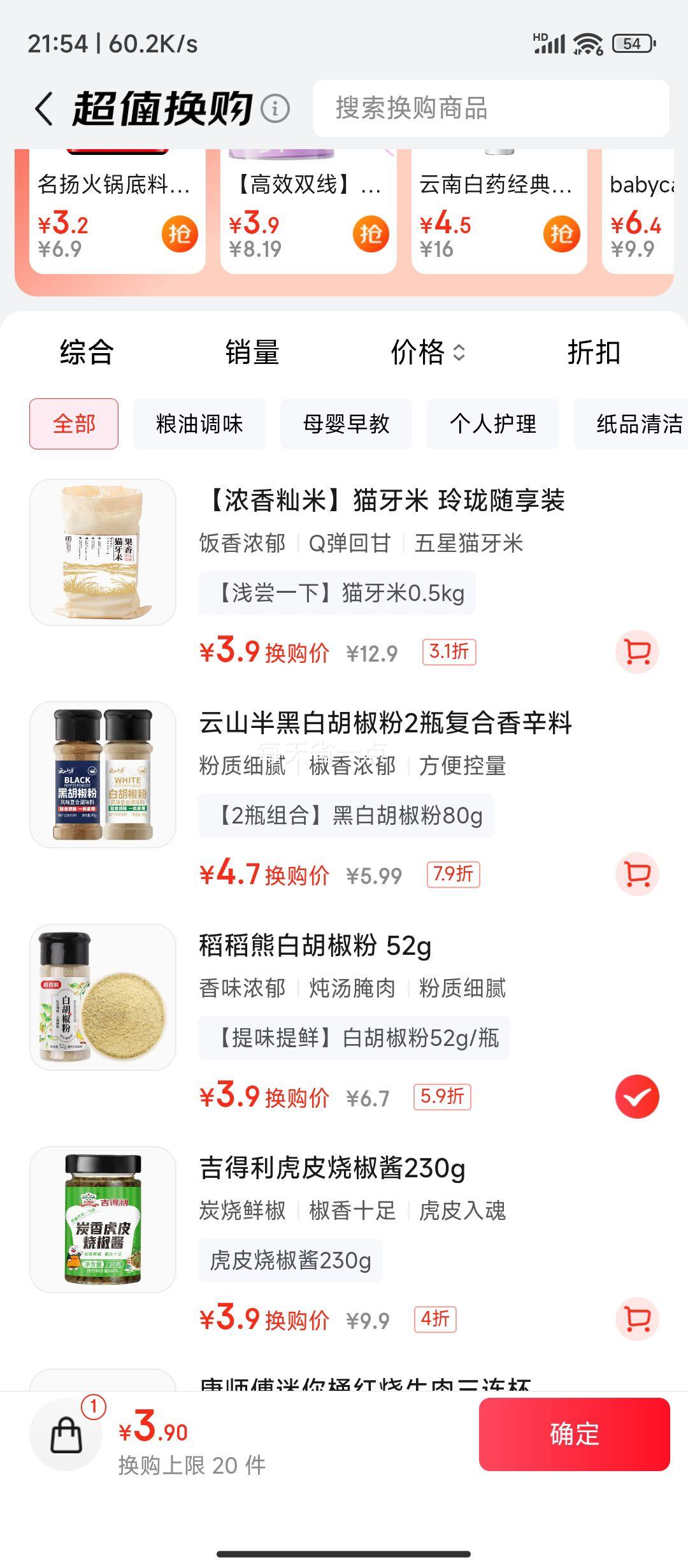The width and height of the screenshot is (688, 1568).
Task: Select the 全部 category filter
Action: tap(74, 424)
